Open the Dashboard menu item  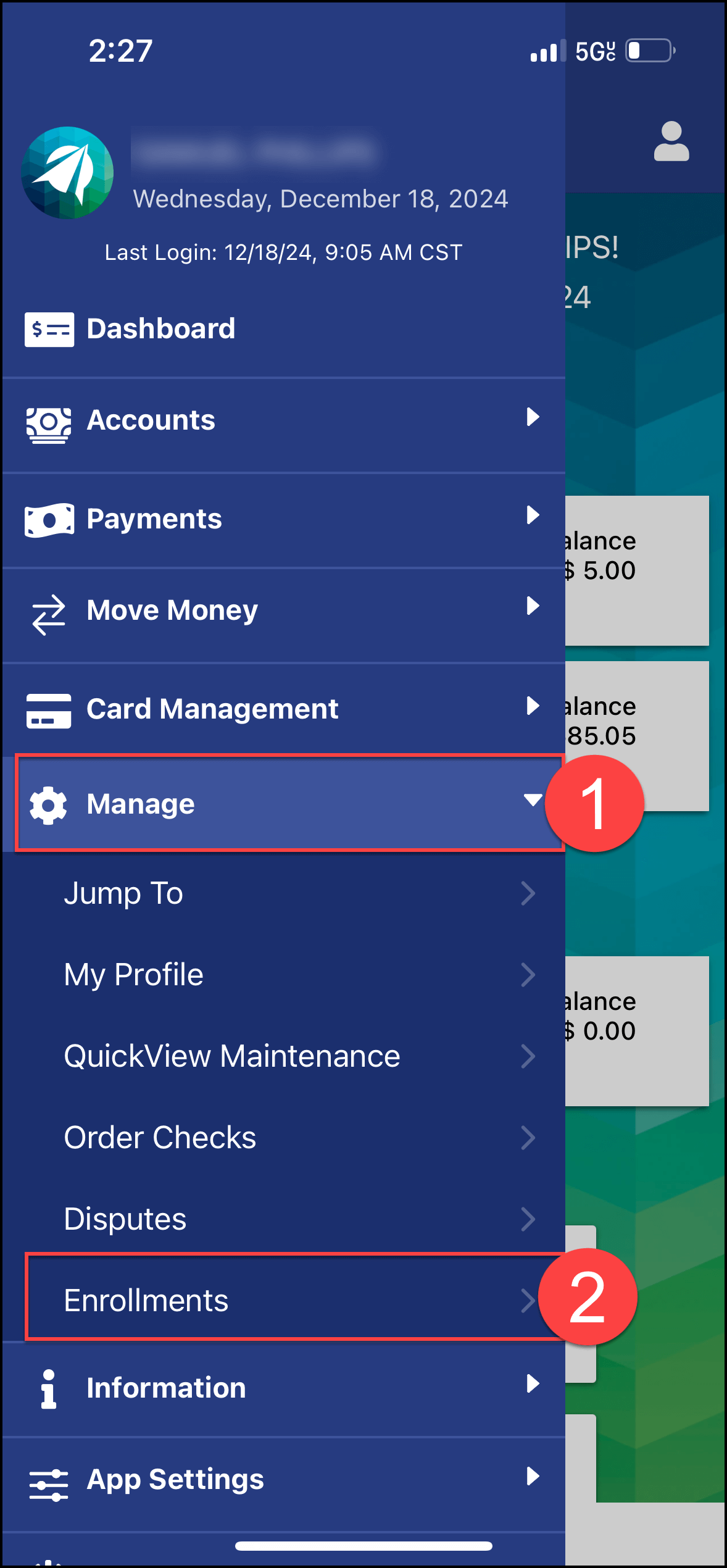[x=160, y=329]
